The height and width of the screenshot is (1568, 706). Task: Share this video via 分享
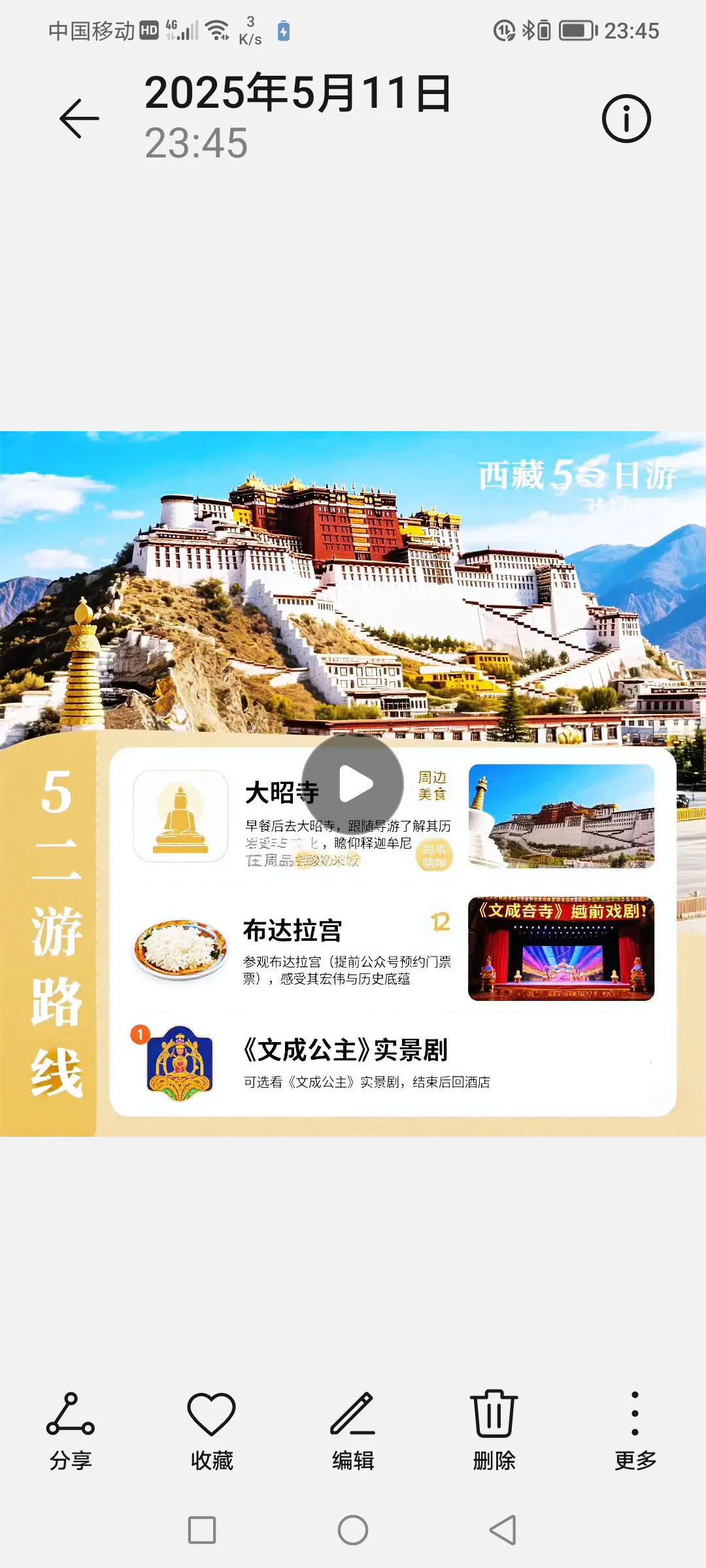pyautogui.click(x=71, y=1430)
